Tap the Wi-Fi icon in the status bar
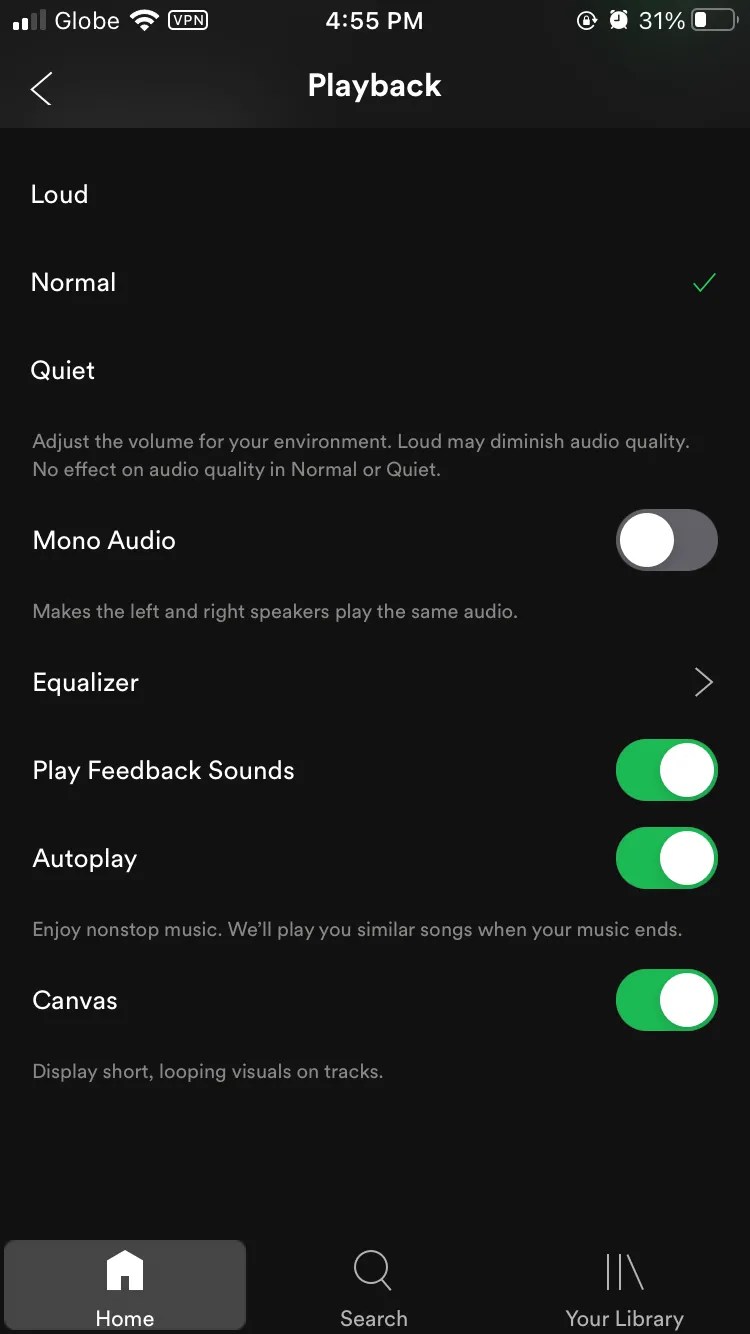 [143, 20]
